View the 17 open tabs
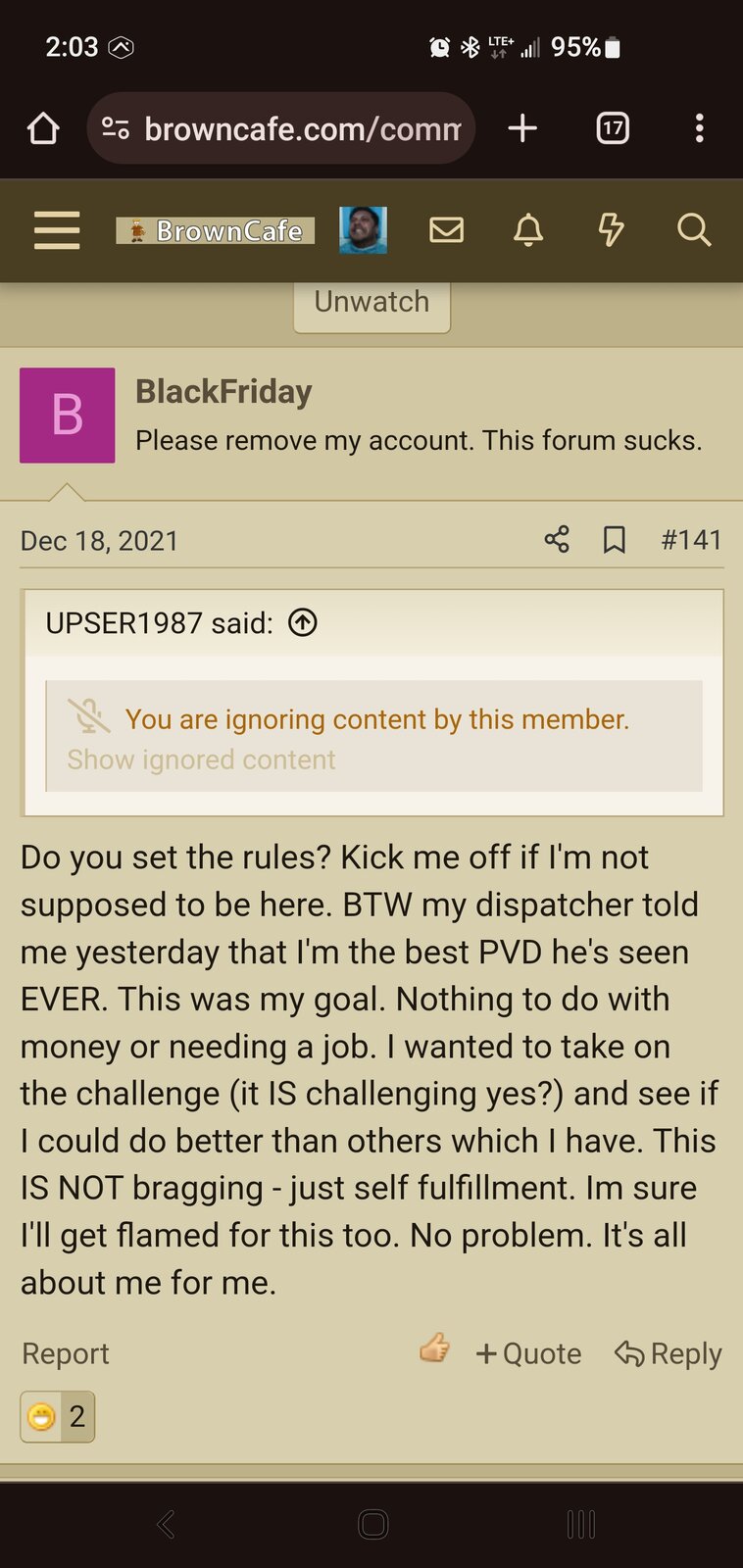743x1568 pixels. tap(613, 128)
